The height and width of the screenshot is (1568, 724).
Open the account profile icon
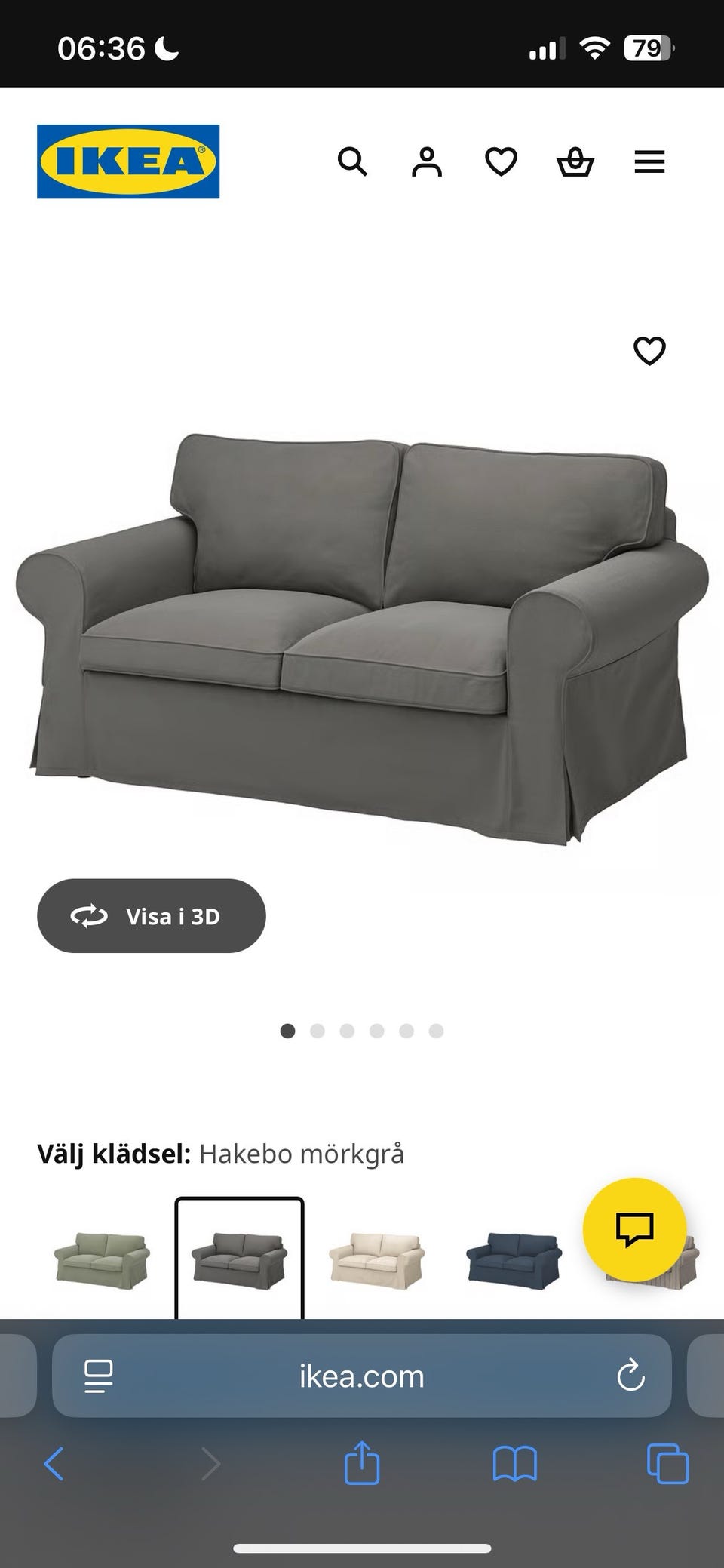click(x=426, y=161)
